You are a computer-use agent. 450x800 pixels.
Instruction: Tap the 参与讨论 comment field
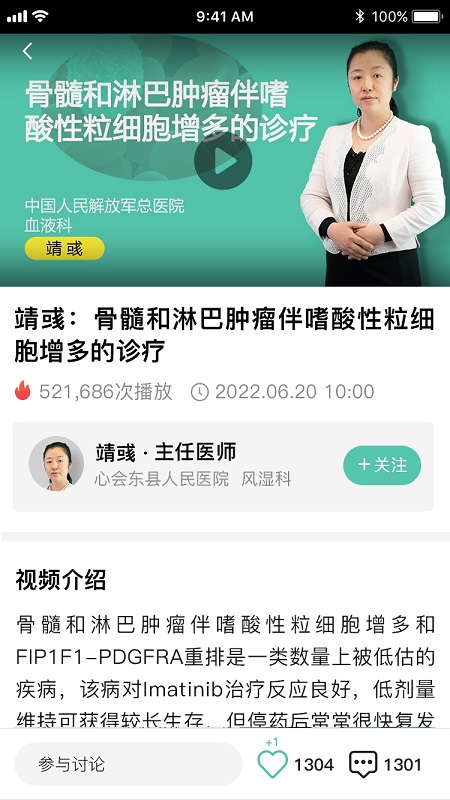coord(128,764)
